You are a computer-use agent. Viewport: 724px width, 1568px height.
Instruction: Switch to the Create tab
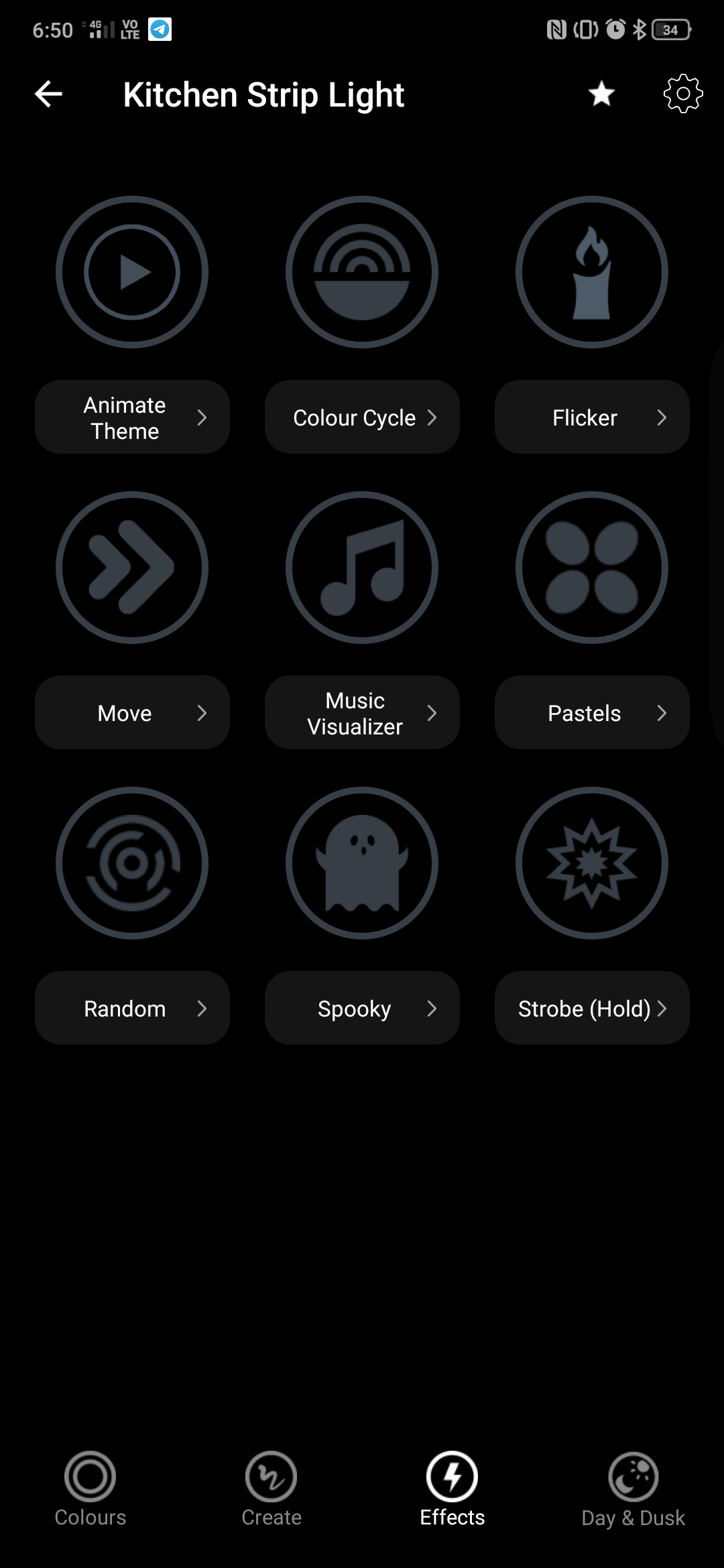point(271,1490)
